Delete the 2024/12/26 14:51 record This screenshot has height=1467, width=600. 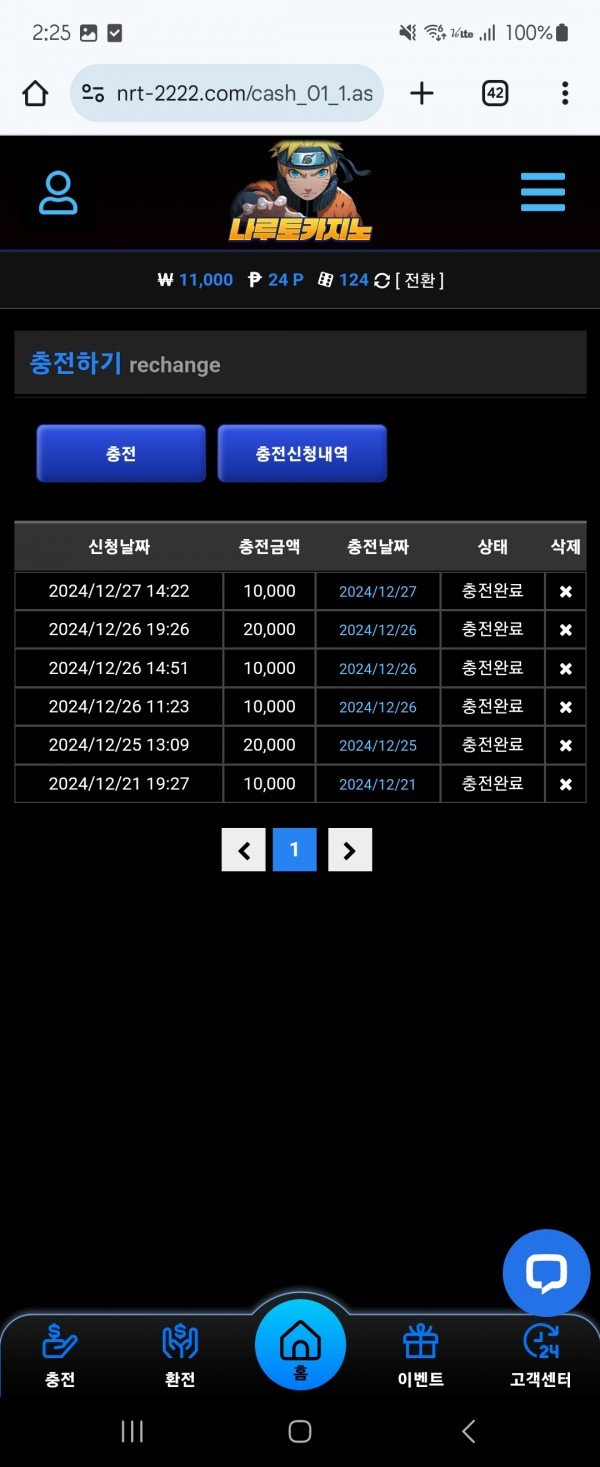tap(566, 669)
